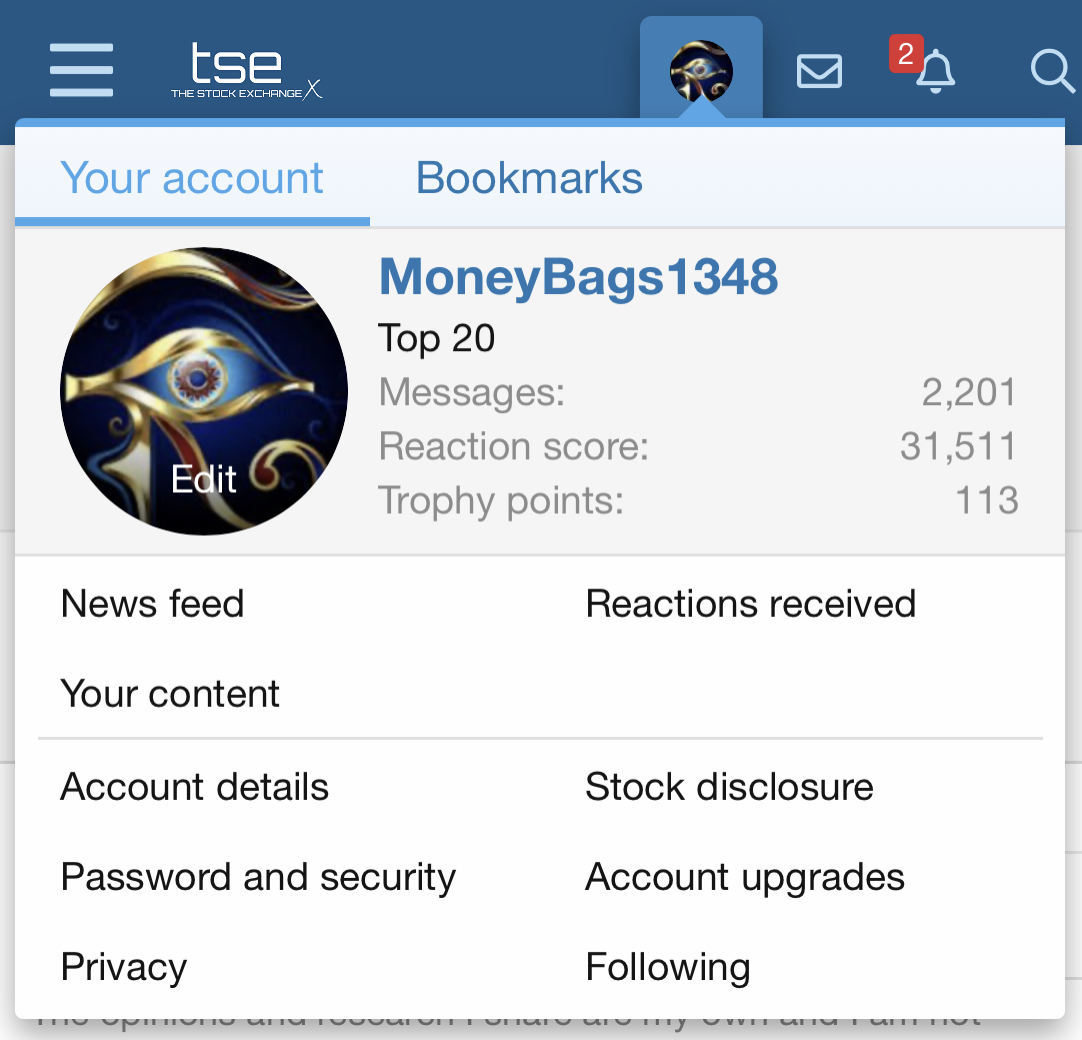Open Stock disclosure settings

[x=729, y=788]
